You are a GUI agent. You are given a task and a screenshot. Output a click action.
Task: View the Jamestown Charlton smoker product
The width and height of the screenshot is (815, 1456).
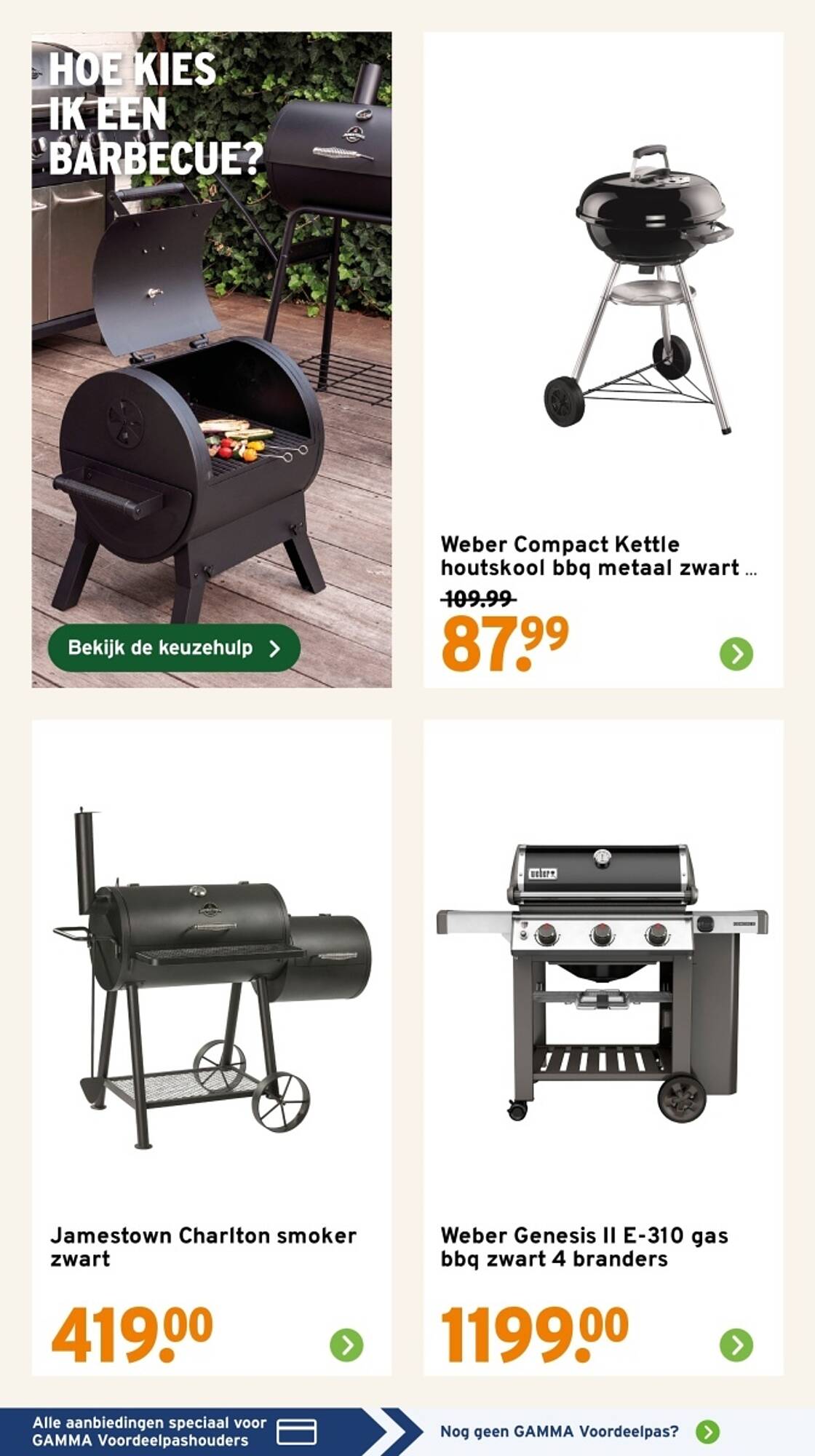(x=211, y=1048)
